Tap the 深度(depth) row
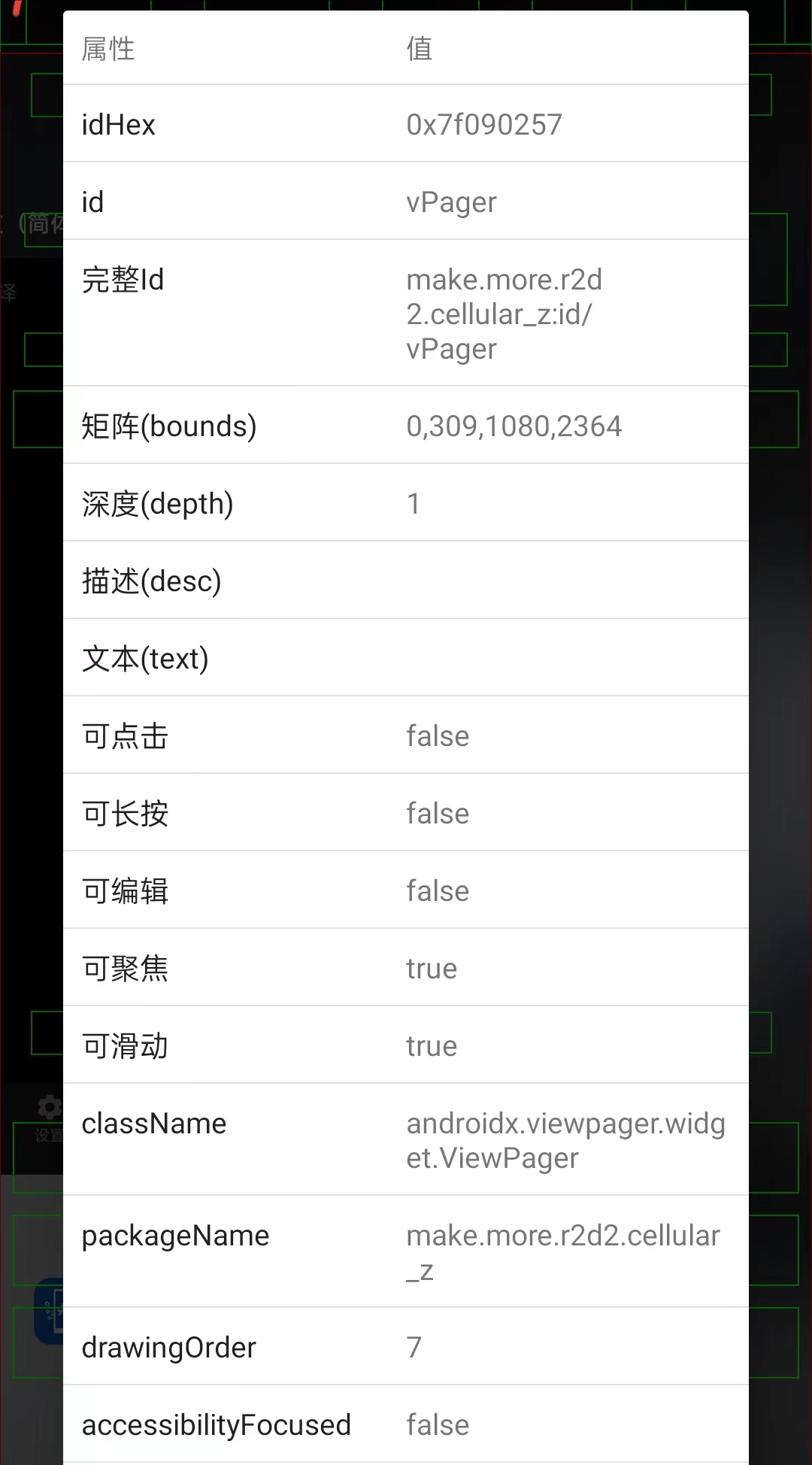 [x=406, y=503]
